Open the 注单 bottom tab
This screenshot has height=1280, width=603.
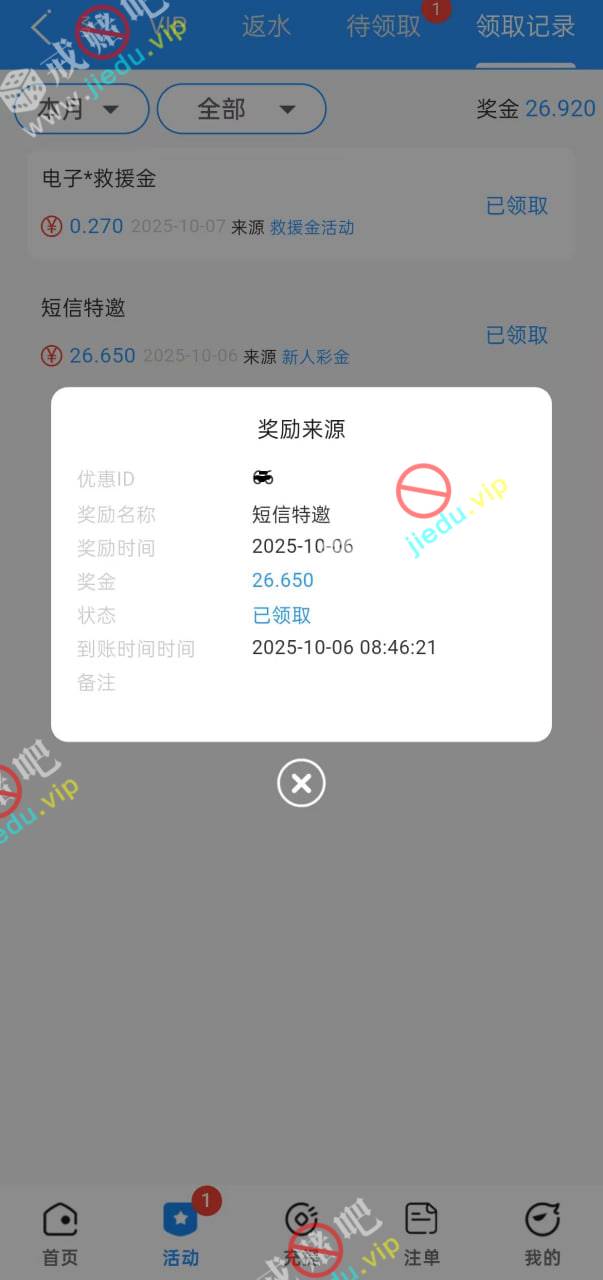pyautogui.click(x=421, y=1234)
